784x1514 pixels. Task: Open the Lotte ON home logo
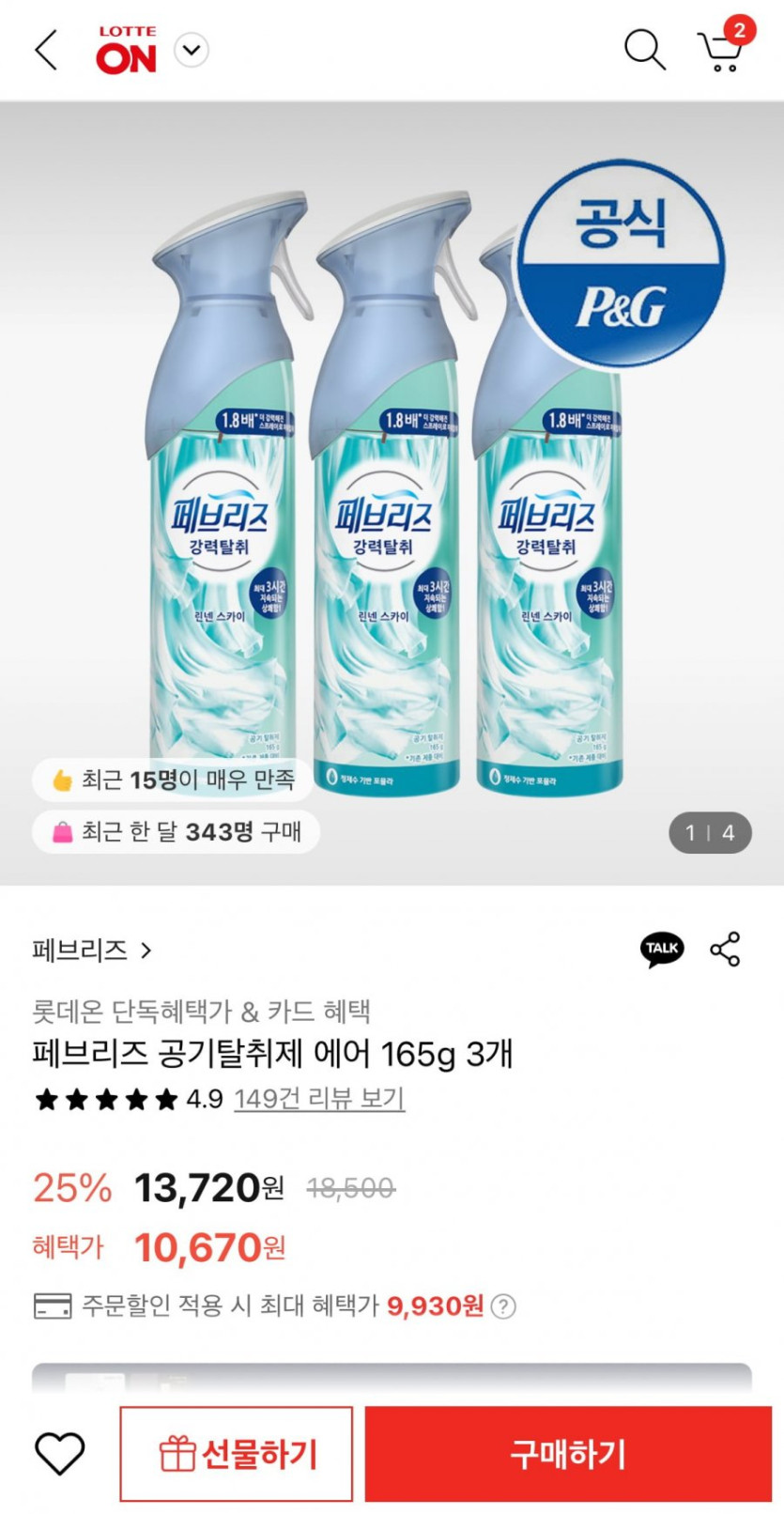pos(126,51)
